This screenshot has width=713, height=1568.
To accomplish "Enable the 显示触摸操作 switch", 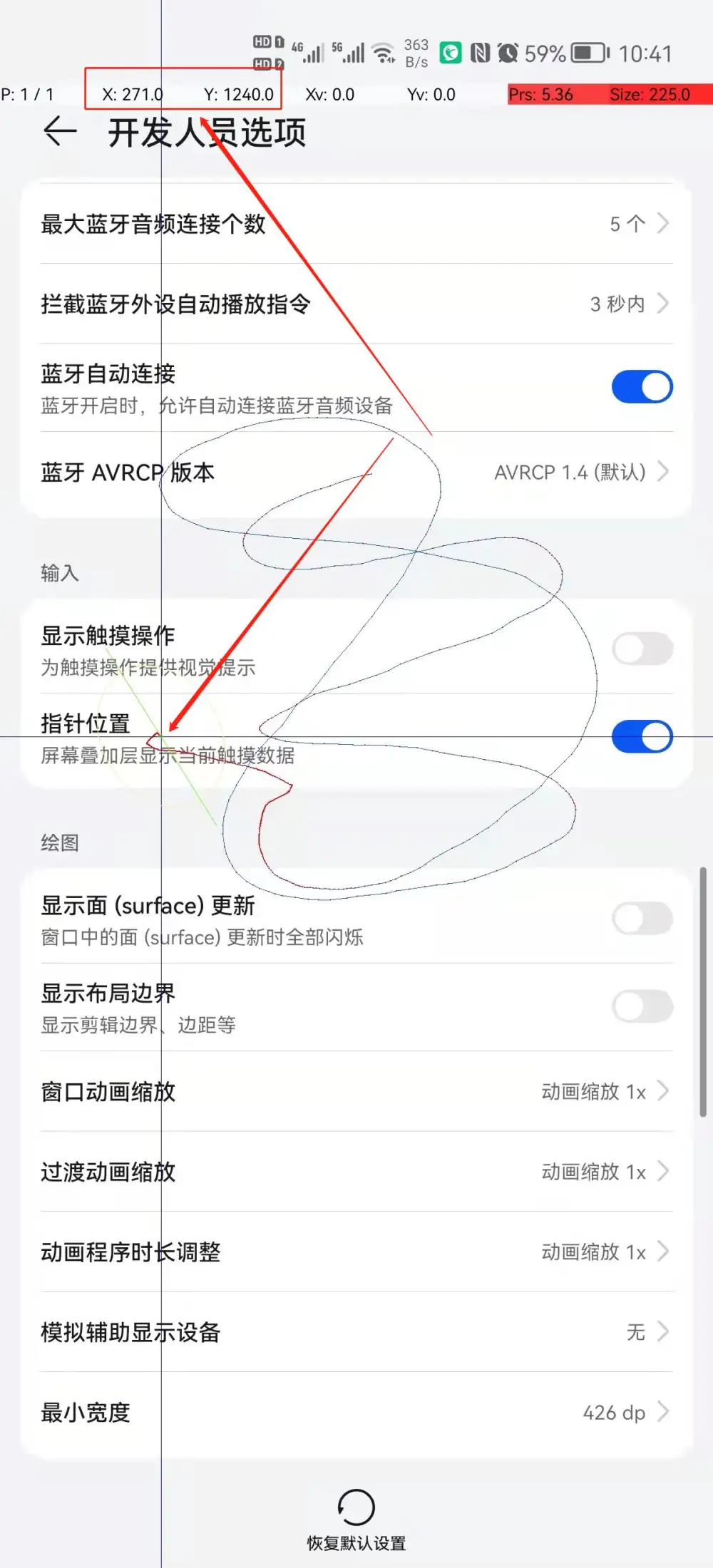I will coord(642,649).
